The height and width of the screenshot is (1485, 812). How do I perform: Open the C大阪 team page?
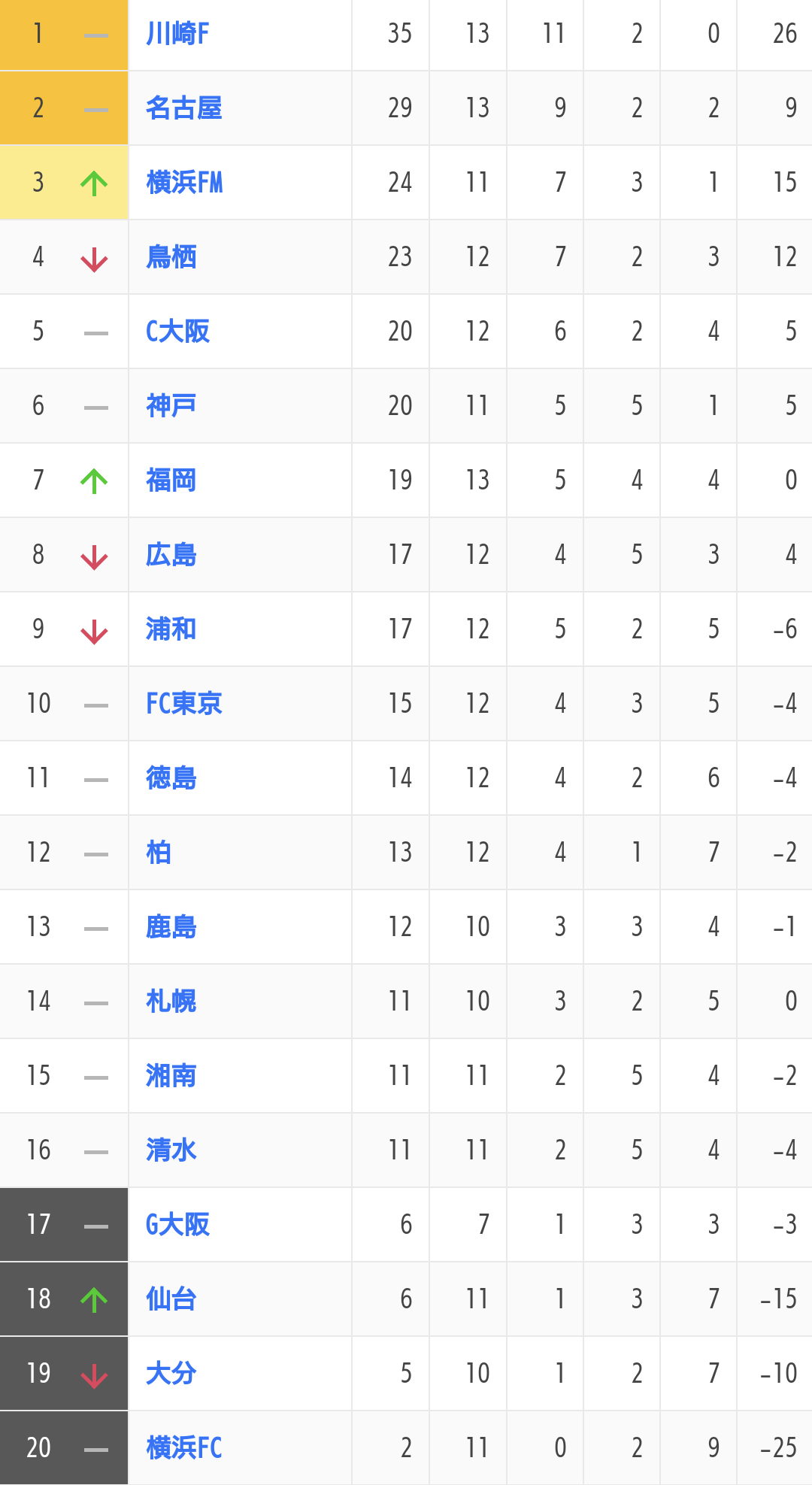(177, 332)
